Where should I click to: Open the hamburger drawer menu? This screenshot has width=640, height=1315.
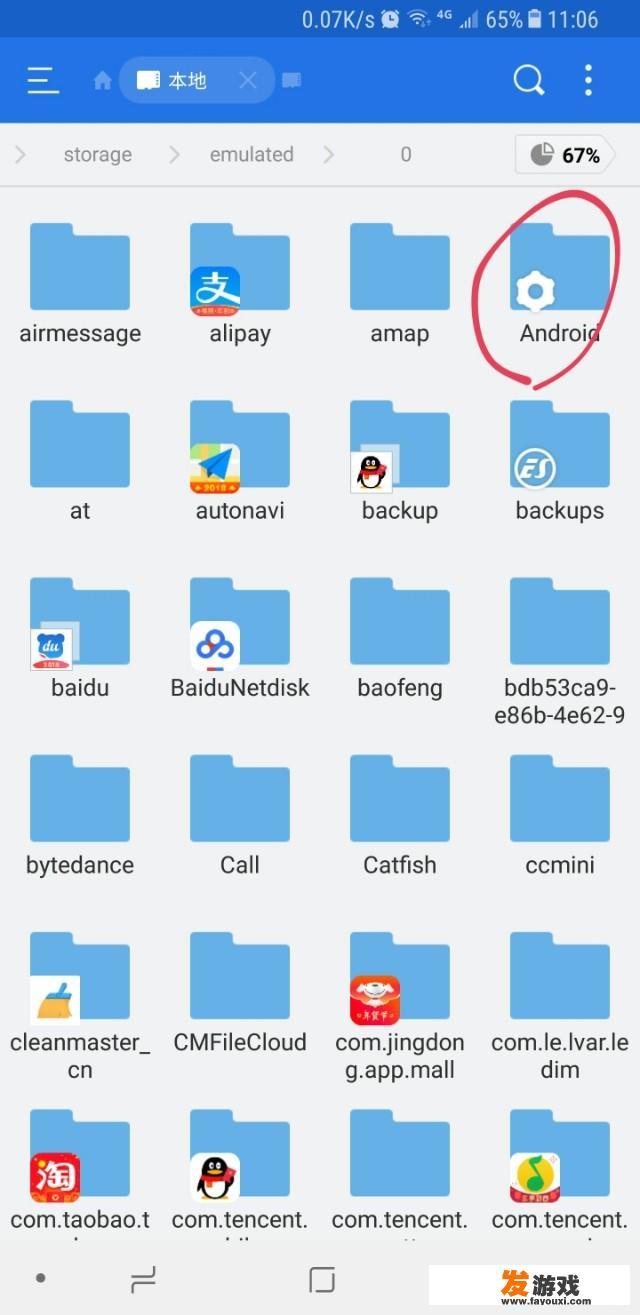(43, 80)
